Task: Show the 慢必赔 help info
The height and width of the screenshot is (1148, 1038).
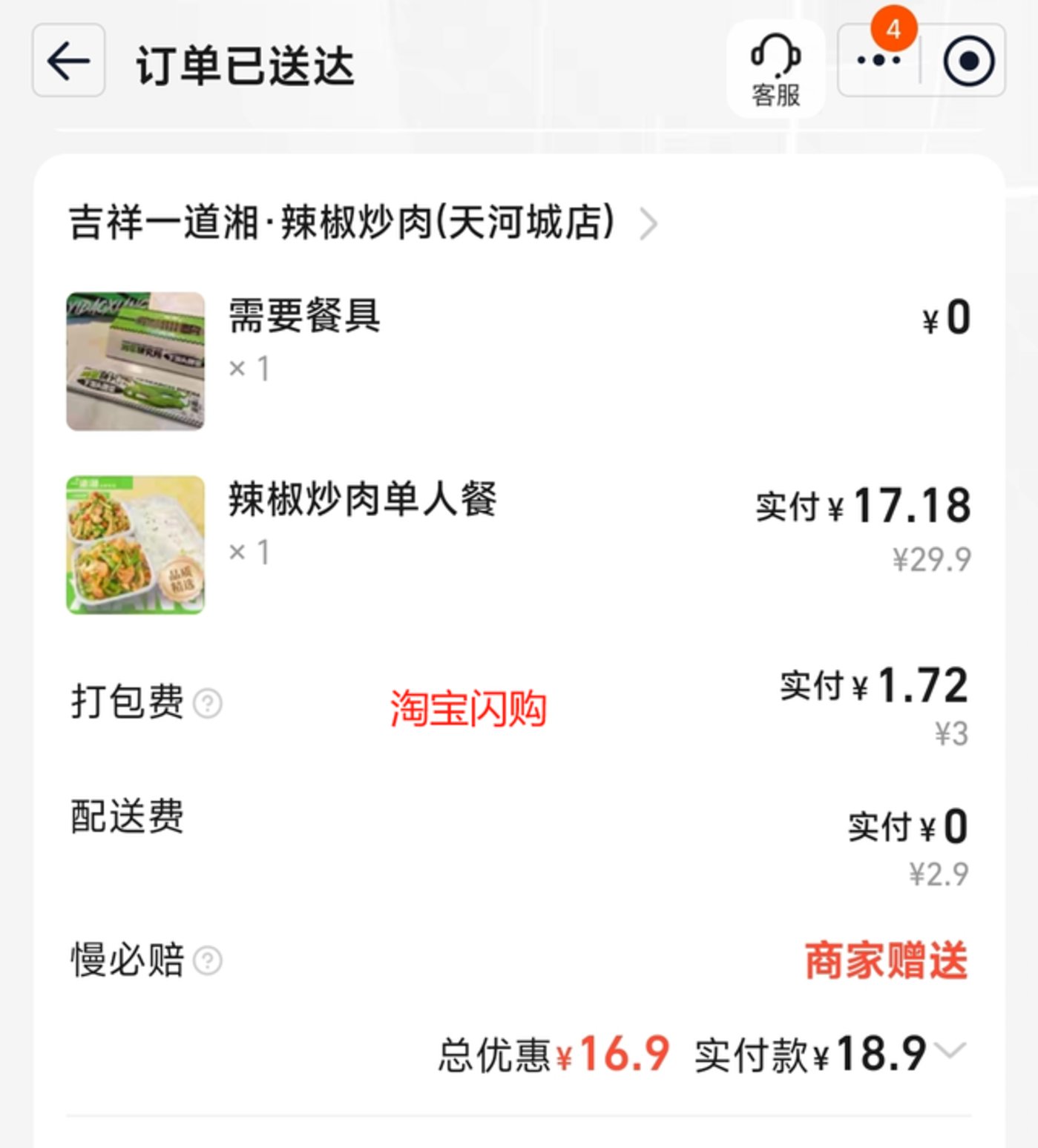Action: pyautogui.click(x=208, y=960)
